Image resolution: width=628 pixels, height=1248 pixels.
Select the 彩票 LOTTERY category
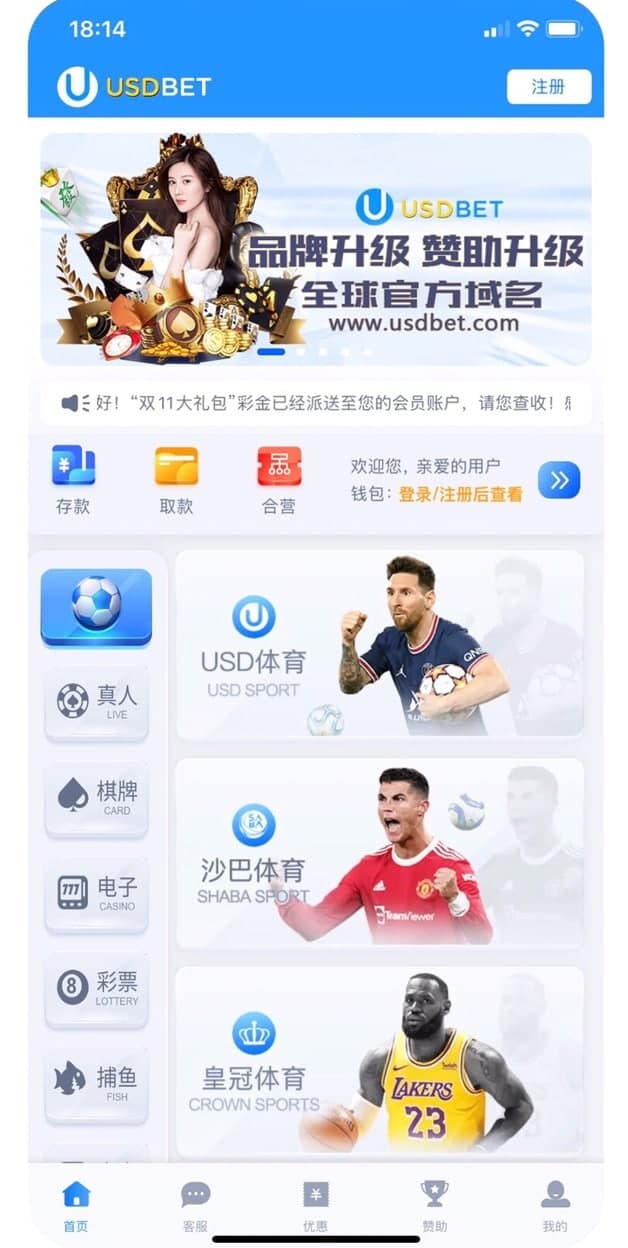tap(96, 988)
